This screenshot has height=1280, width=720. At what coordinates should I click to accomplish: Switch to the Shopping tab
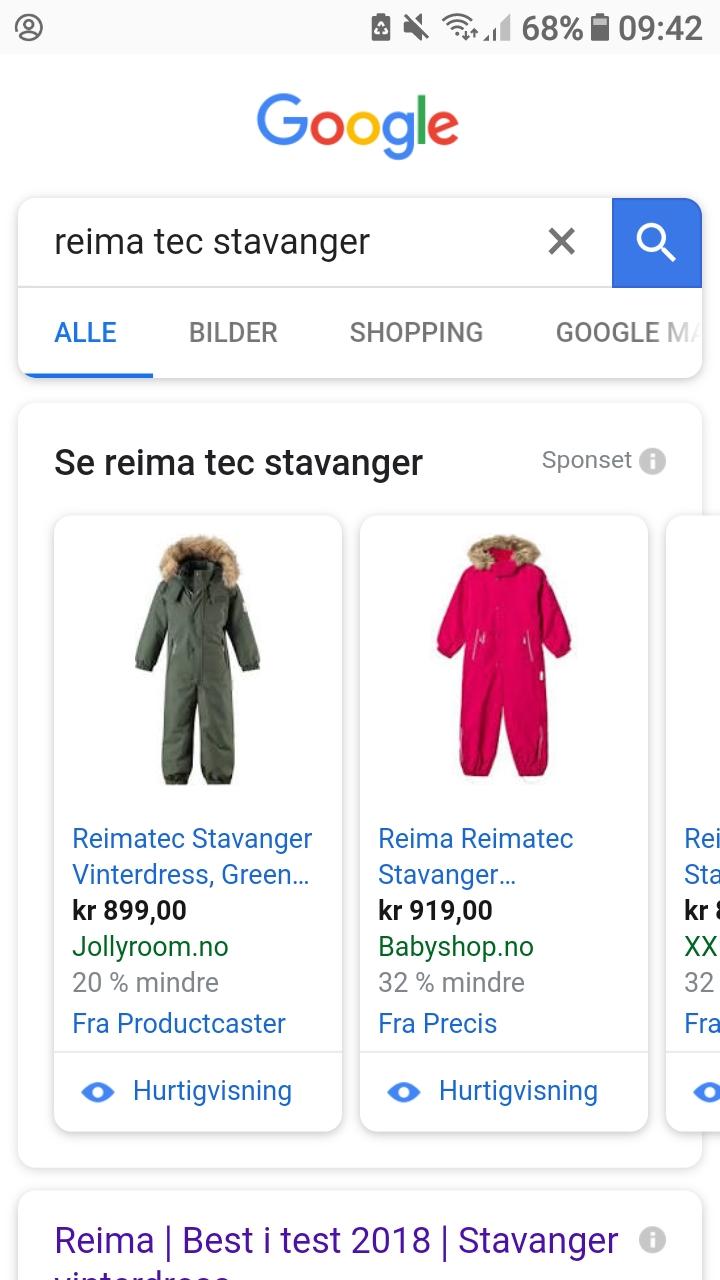tap(416, 333)
